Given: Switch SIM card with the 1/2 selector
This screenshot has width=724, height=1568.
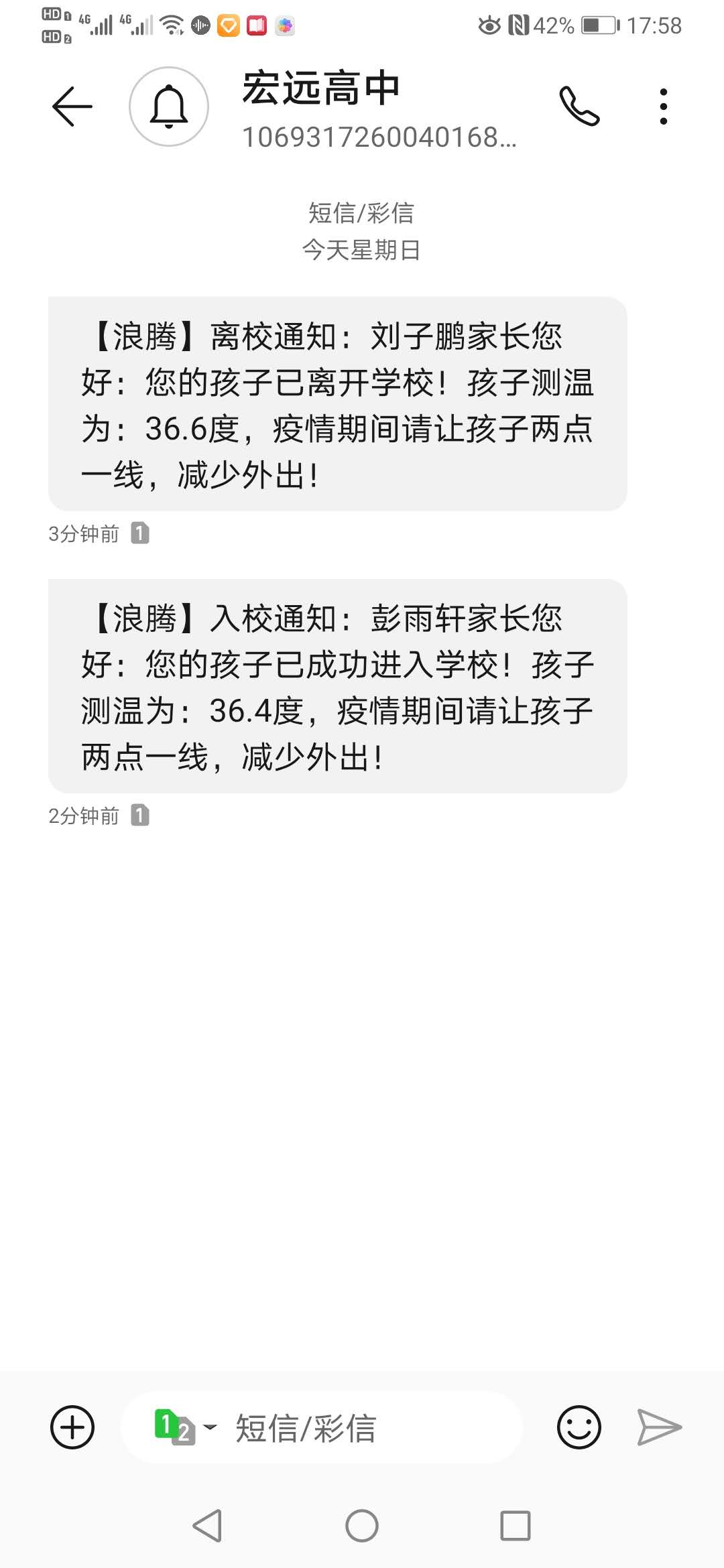Looking at the screenshot, I should [185, 1427].
